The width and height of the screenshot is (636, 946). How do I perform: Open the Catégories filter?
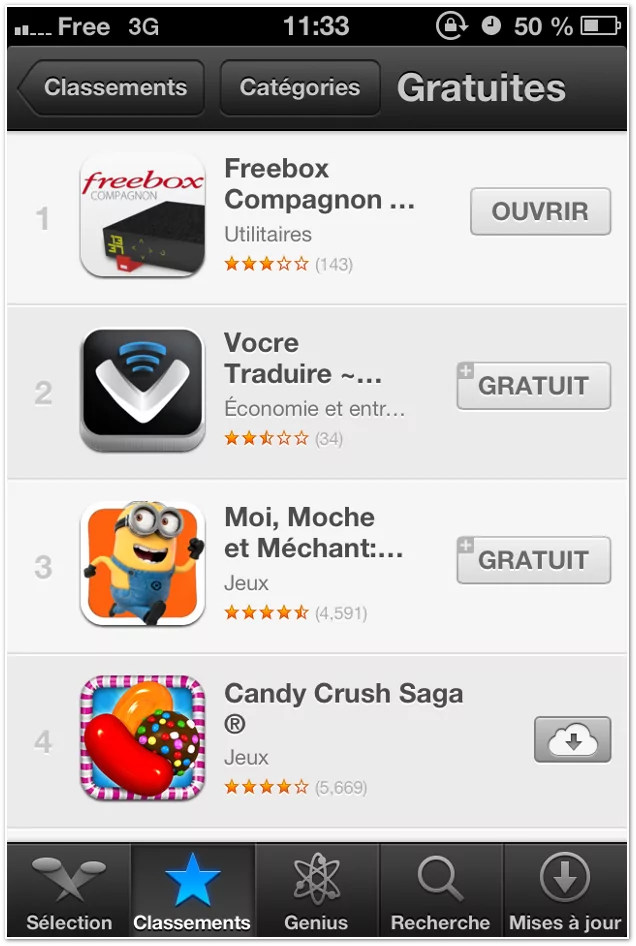300,88
